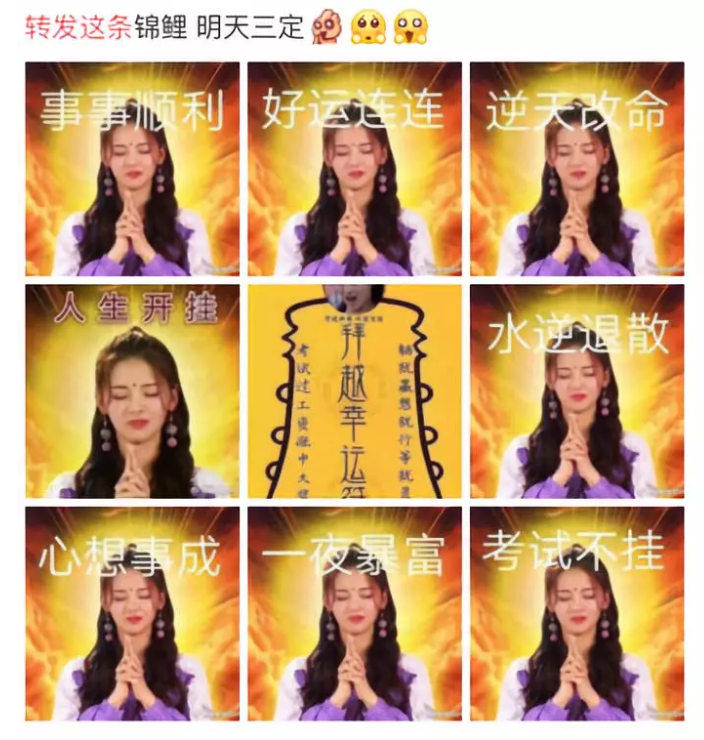The height and width of the screenshot is (740, 704).
Task: Open the 事事顺利 image tile
Action: [132, 169]
